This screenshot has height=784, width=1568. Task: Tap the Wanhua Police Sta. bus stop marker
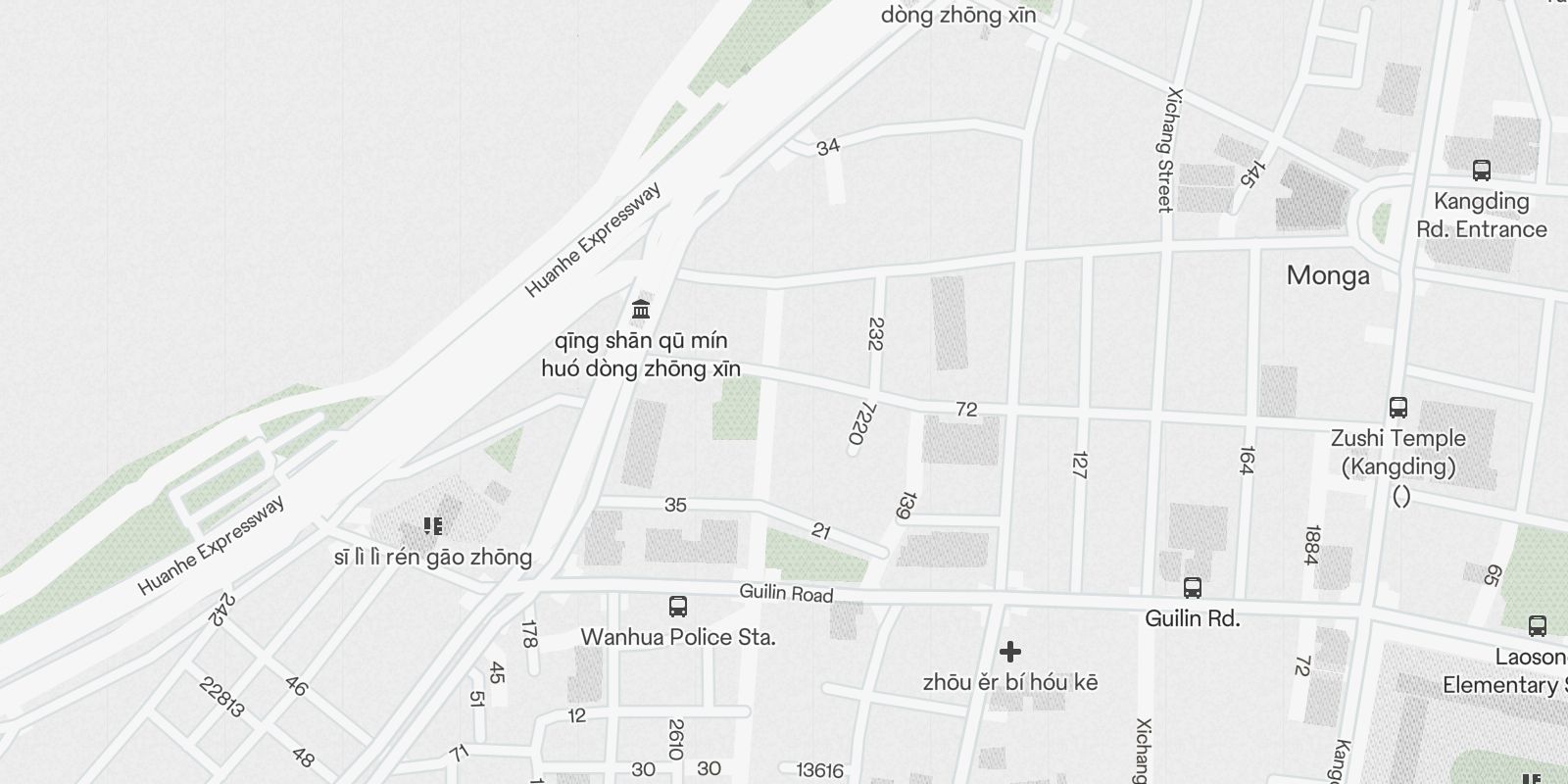[677, 607]
